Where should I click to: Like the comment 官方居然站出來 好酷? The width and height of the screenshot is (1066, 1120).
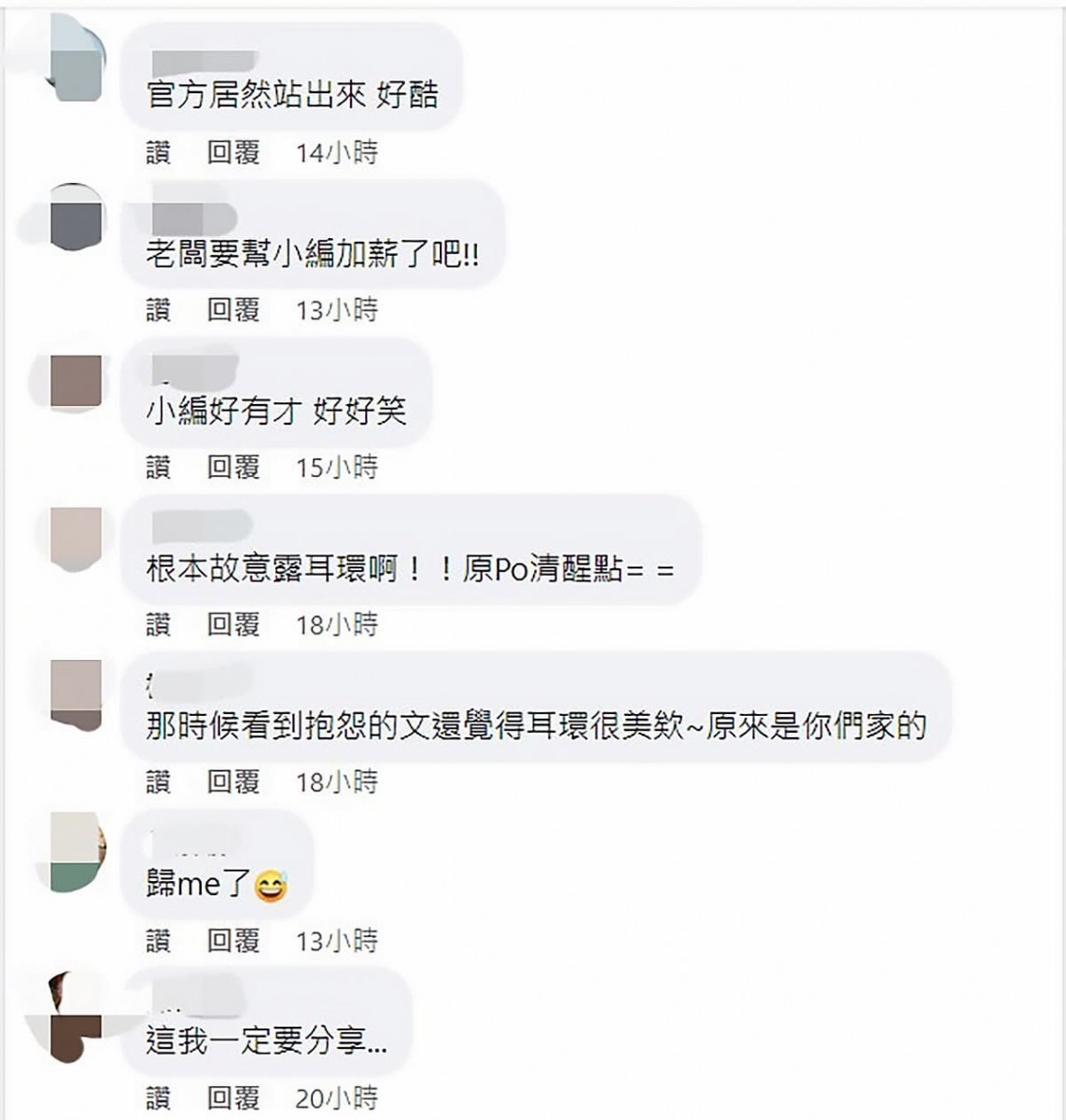click(159, 152)
